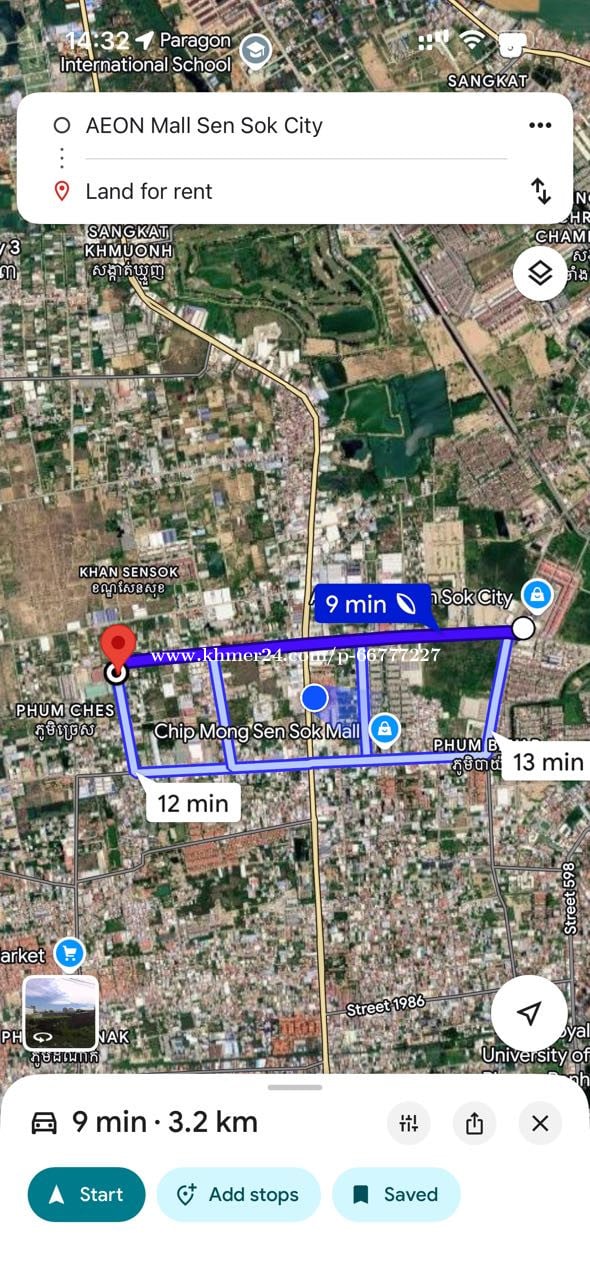Open the Saved chip
Viewport: 590px width, 1280px height.
(396, 1194)
